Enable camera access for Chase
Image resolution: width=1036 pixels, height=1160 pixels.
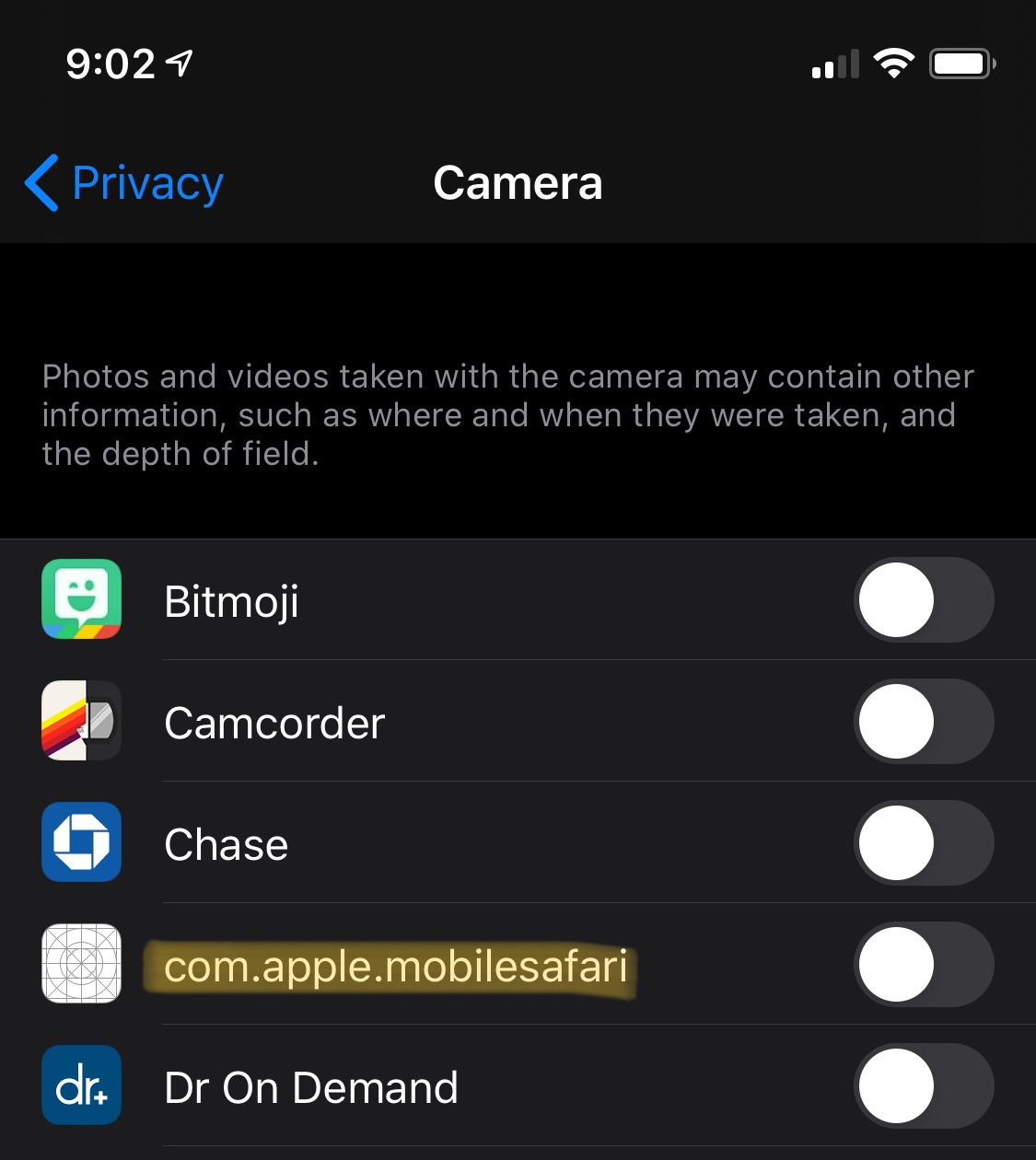(924, 842)
